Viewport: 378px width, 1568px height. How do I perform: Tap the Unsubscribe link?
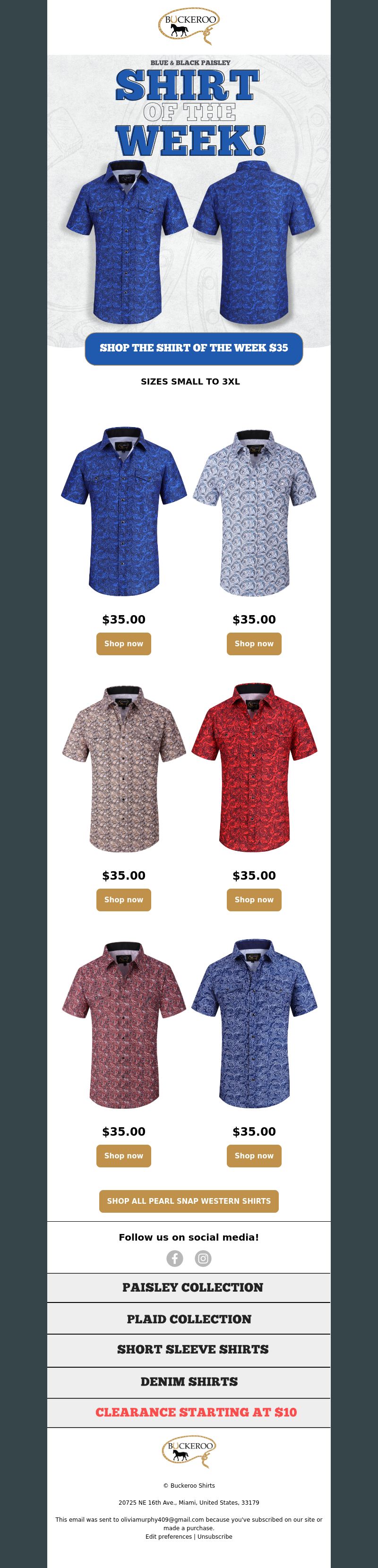click(215, 1537)
